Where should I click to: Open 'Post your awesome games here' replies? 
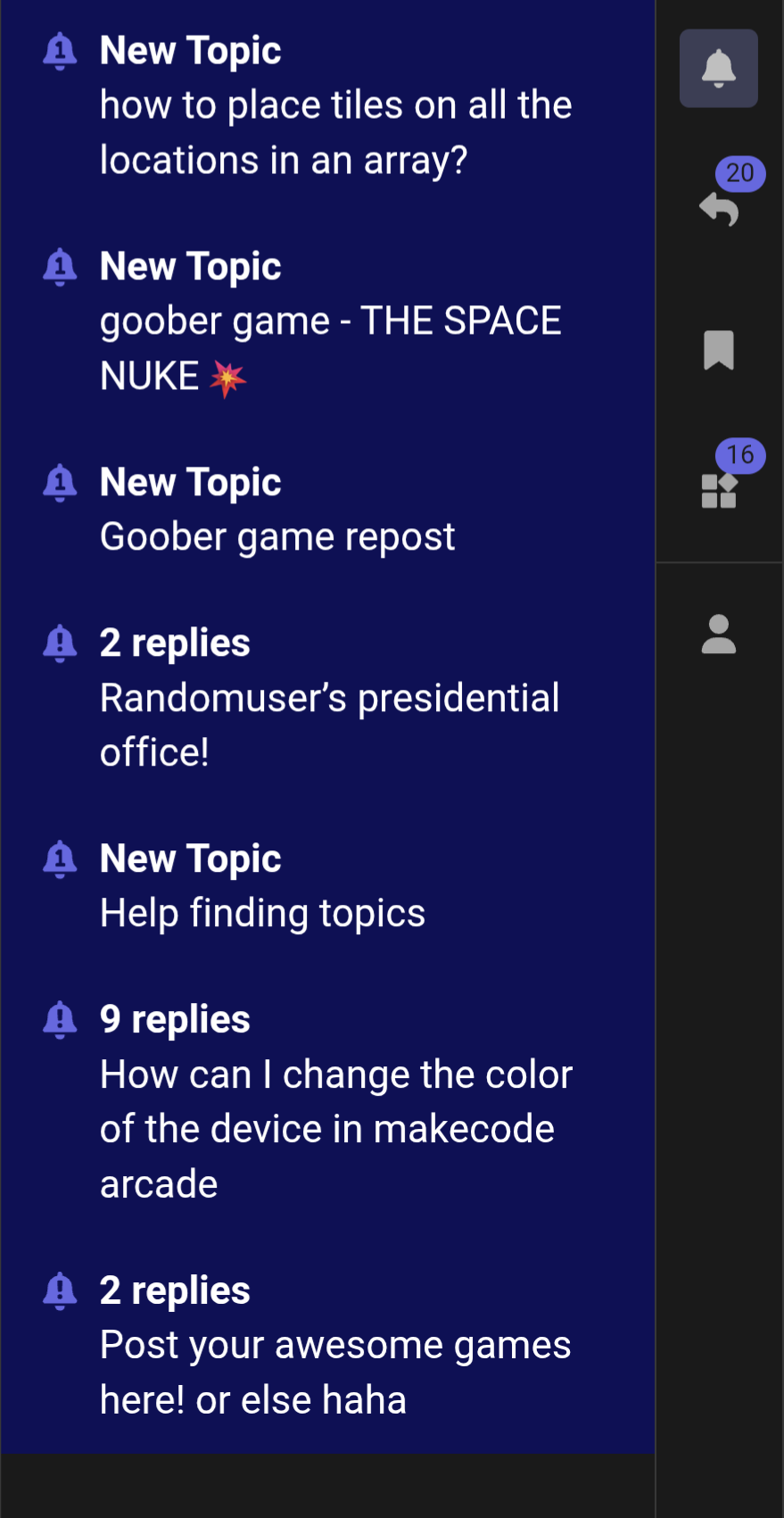pos(327,1345)
